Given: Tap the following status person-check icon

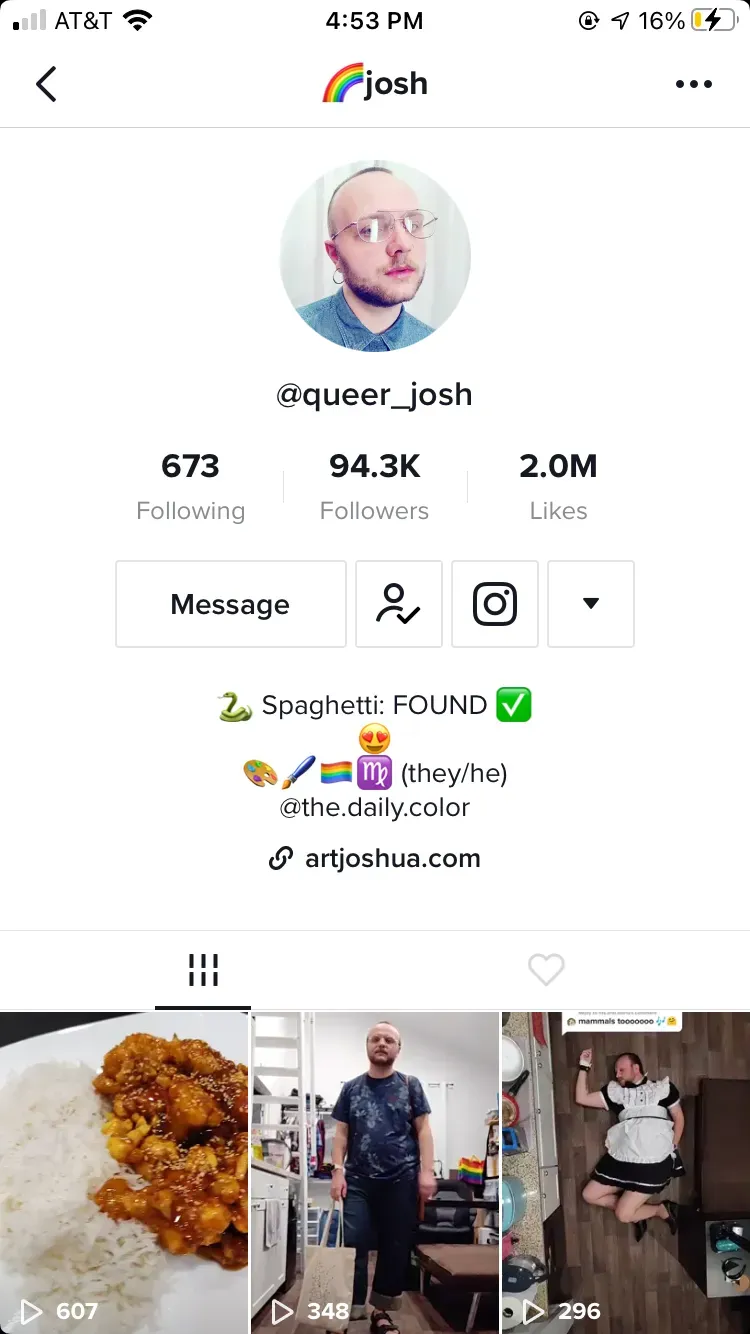Looking at the screenshot, I should 398,604.
